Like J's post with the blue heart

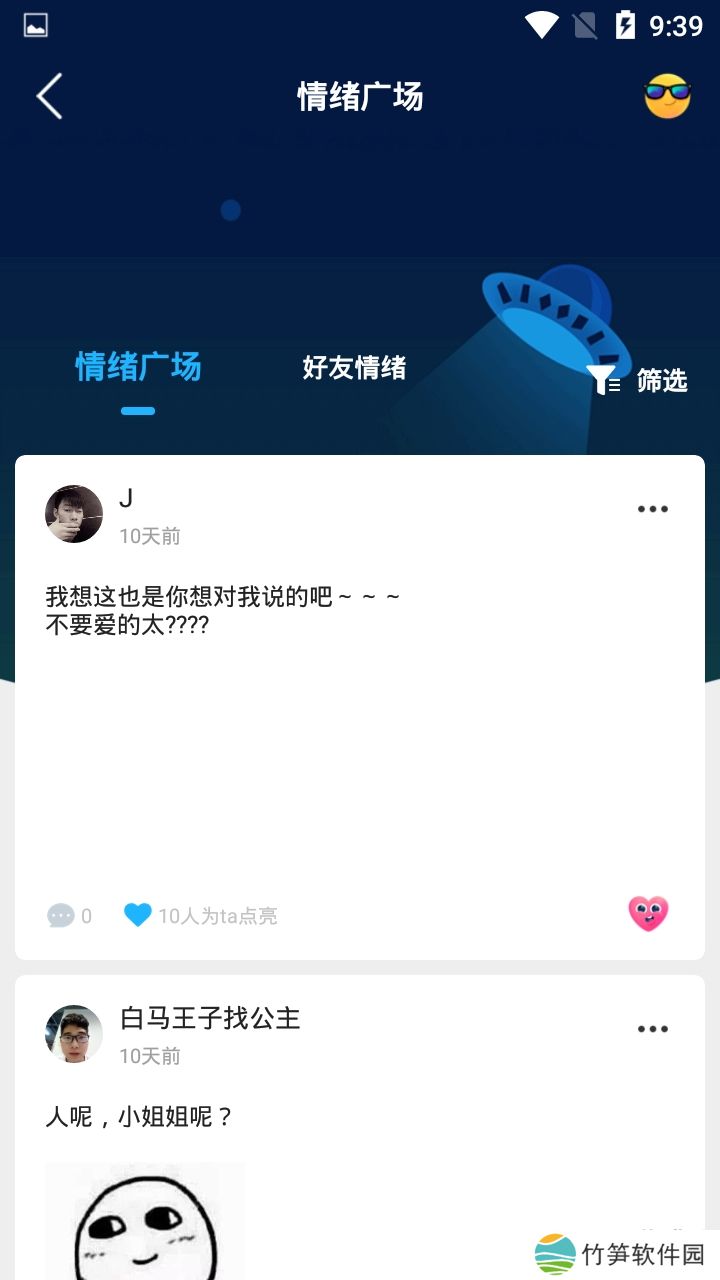coord(138,914)
